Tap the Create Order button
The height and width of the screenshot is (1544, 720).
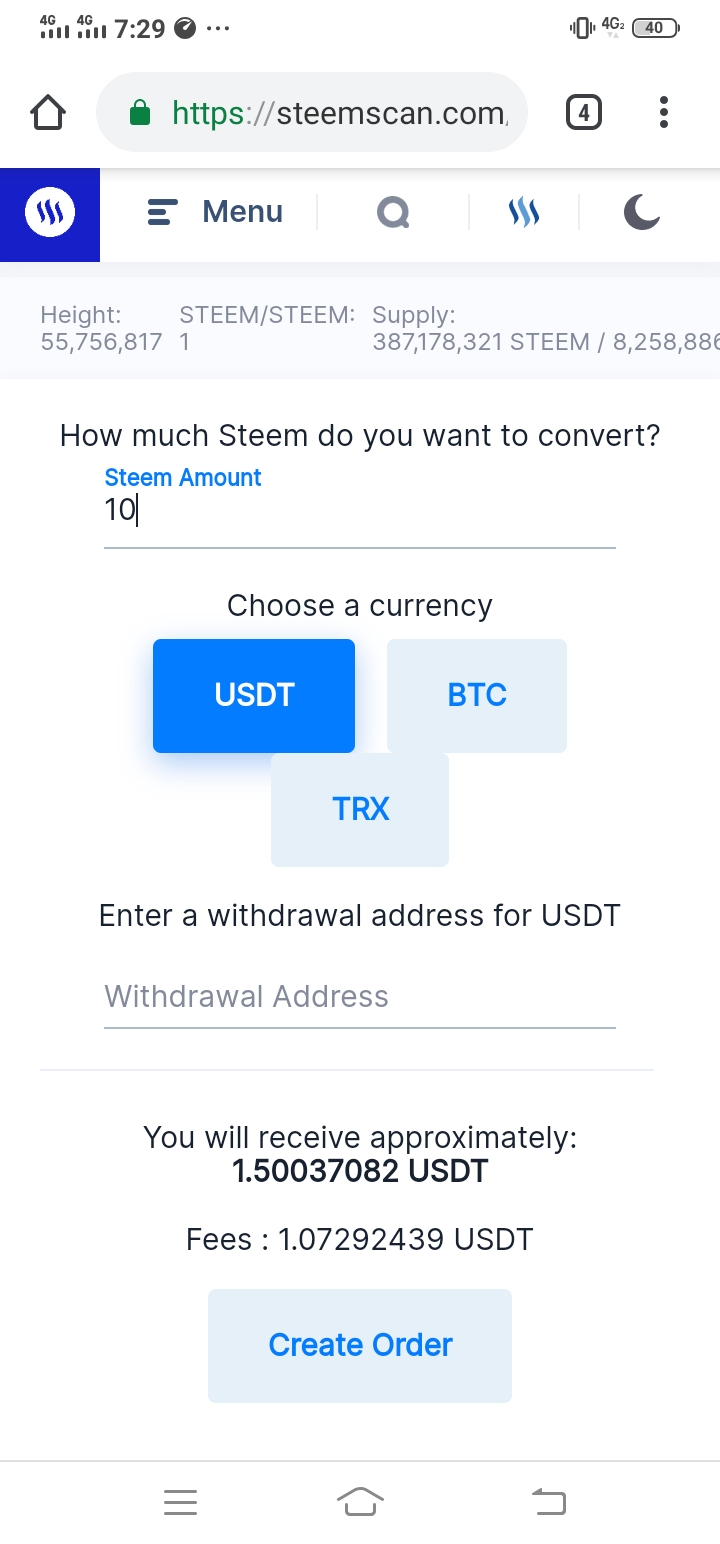[360, 1345]
